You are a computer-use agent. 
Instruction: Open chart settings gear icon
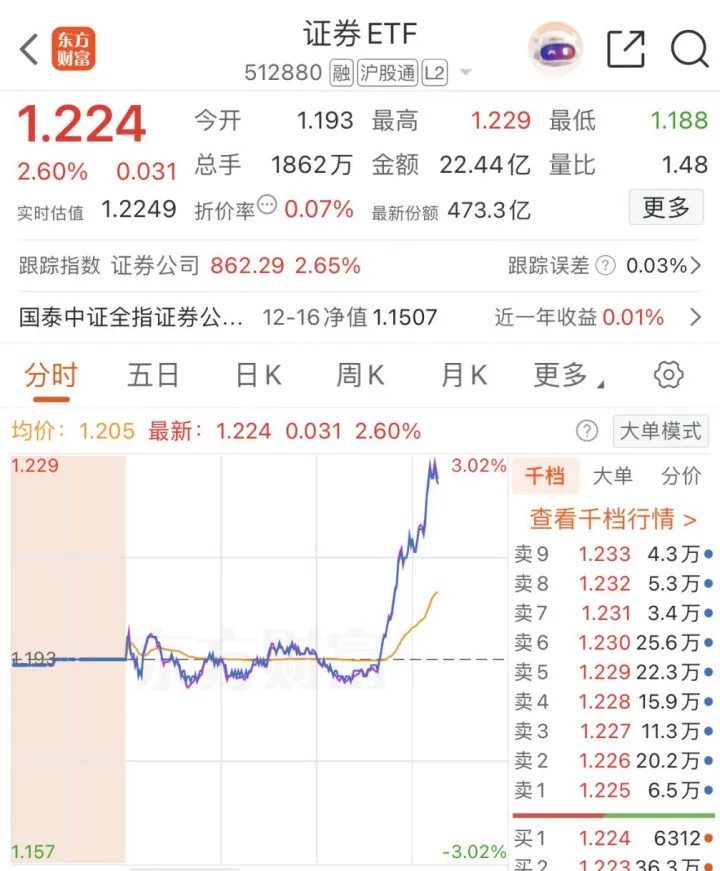click(x=668, y=375)
